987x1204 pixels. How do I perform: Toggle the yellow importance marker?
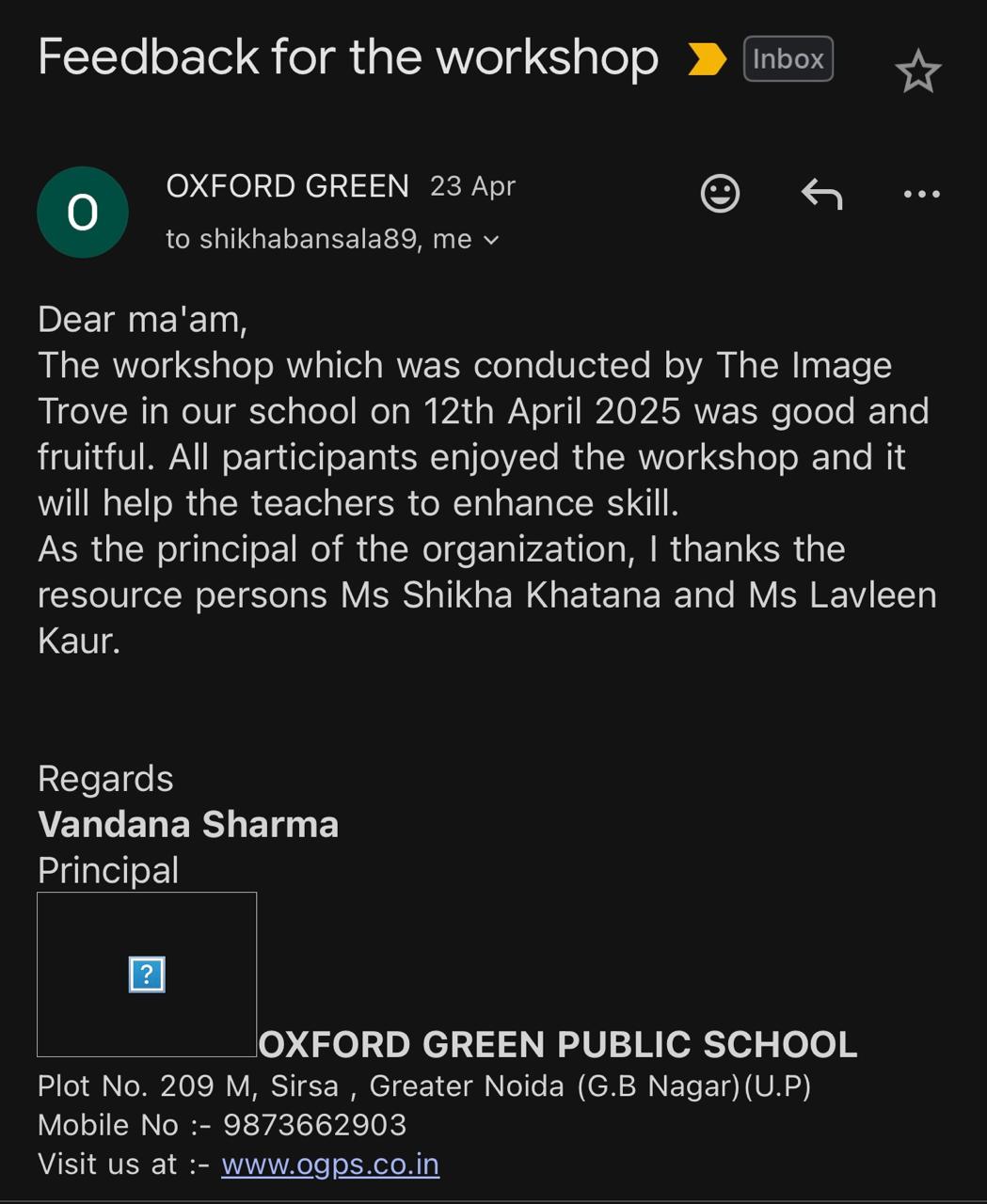[707, 59]
